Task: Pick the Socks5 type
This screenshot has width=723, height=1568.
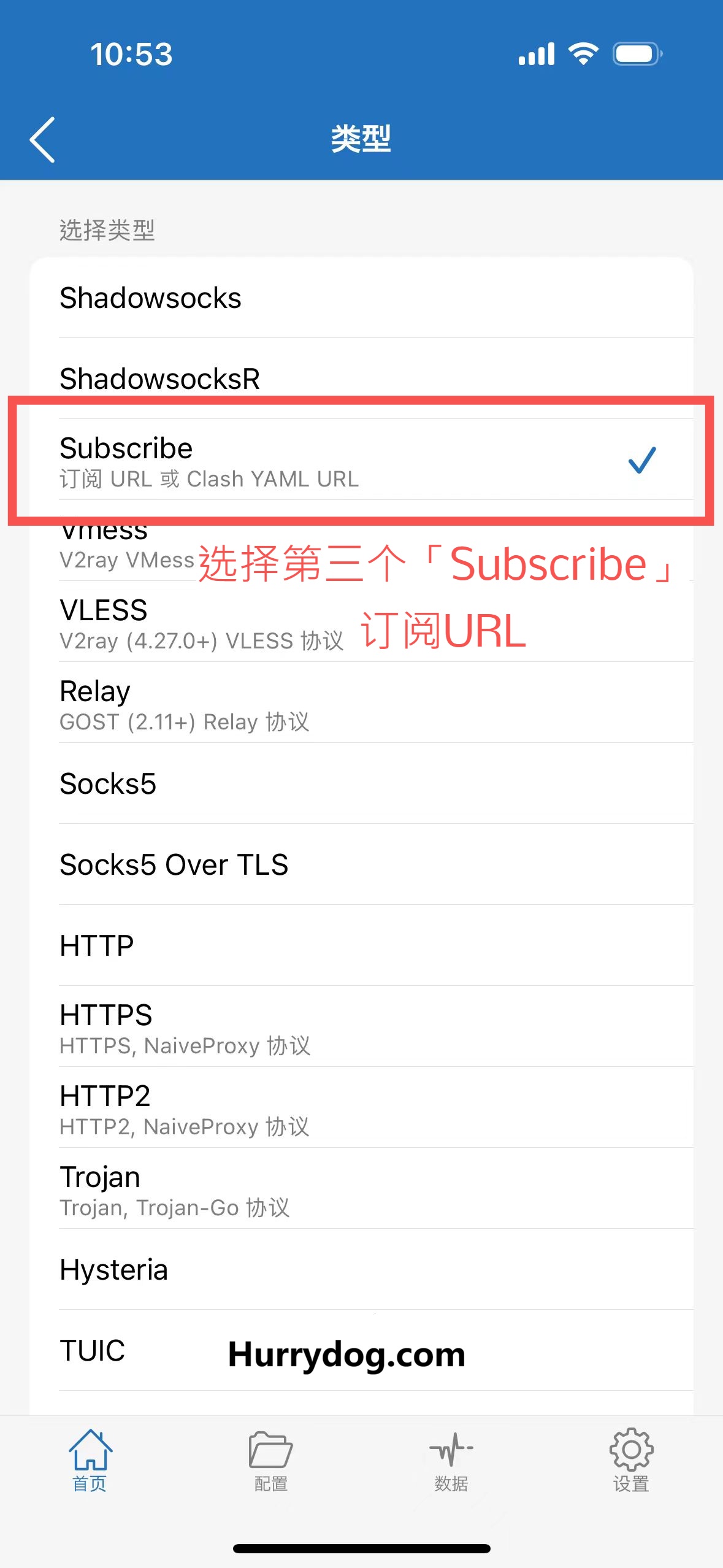Action: [361, 784]
